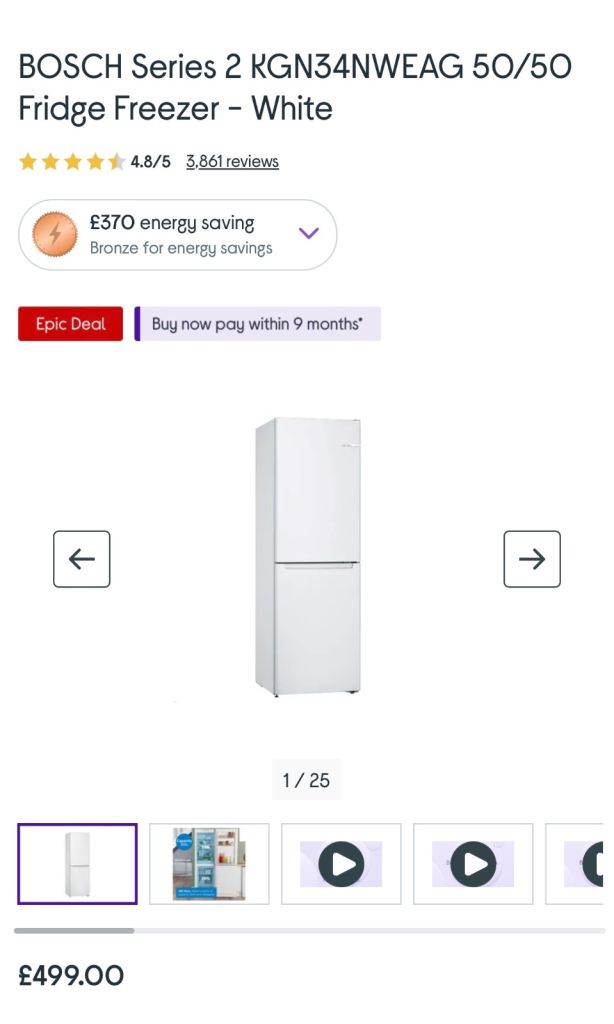Open the Buy now pay within 9 months offer

point(257,324)
